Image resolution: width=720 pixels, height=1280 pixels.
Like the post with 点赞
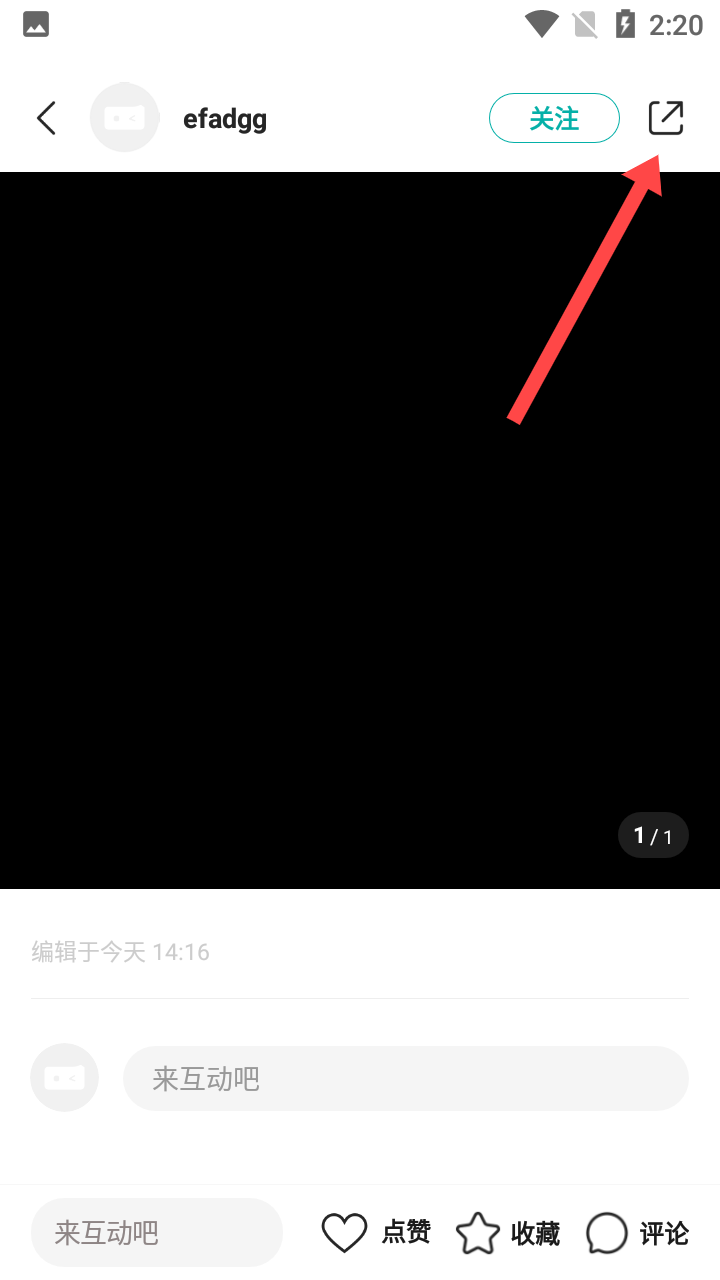(376, 1232)
